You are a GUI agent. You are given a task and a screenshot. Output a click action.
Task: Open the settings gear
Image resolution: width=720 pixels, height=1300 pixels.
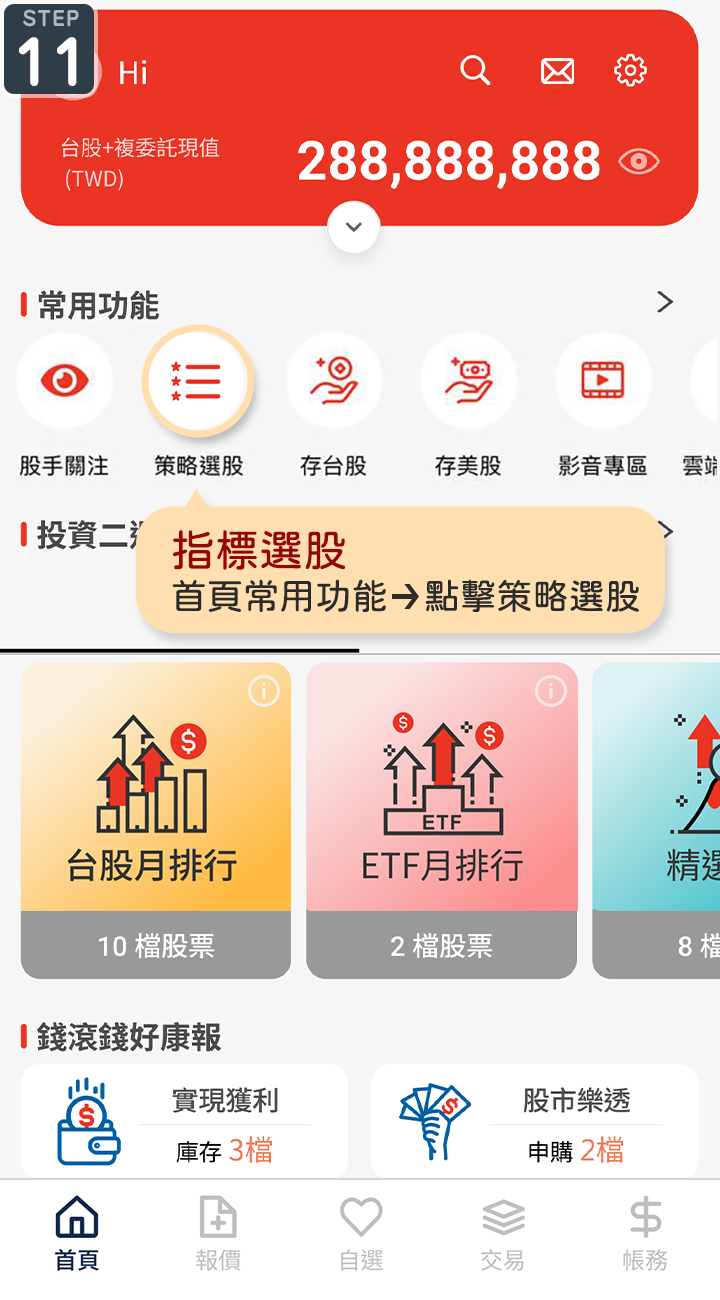tap(630, 70)
